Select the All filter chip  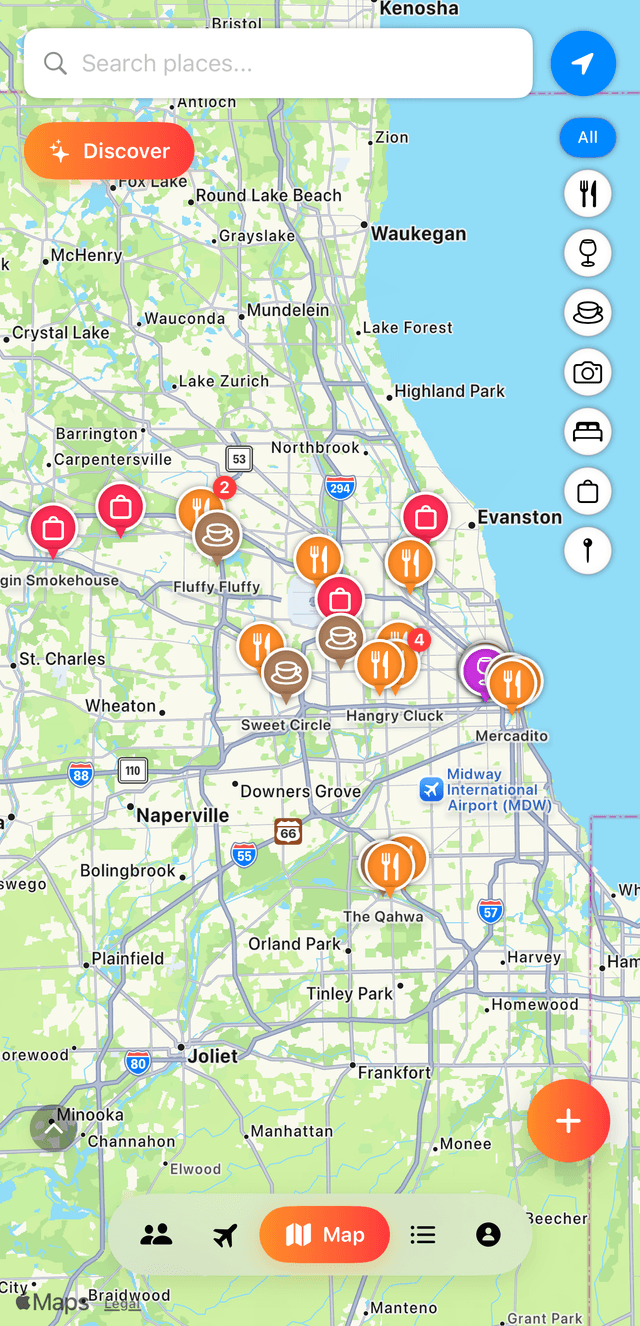point(588,137)
